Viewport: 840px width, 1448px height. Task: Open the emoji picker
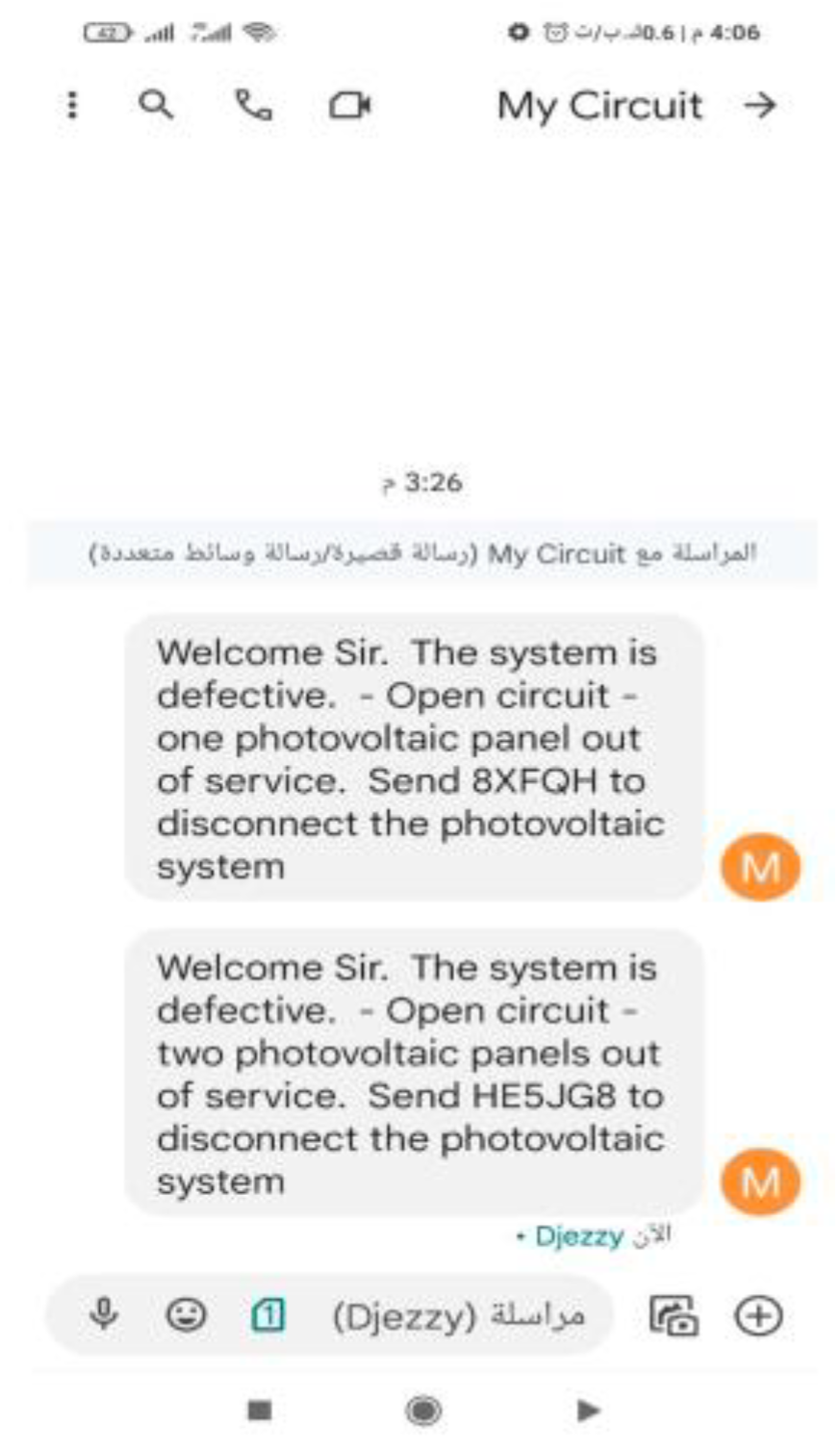point(186,1314)
